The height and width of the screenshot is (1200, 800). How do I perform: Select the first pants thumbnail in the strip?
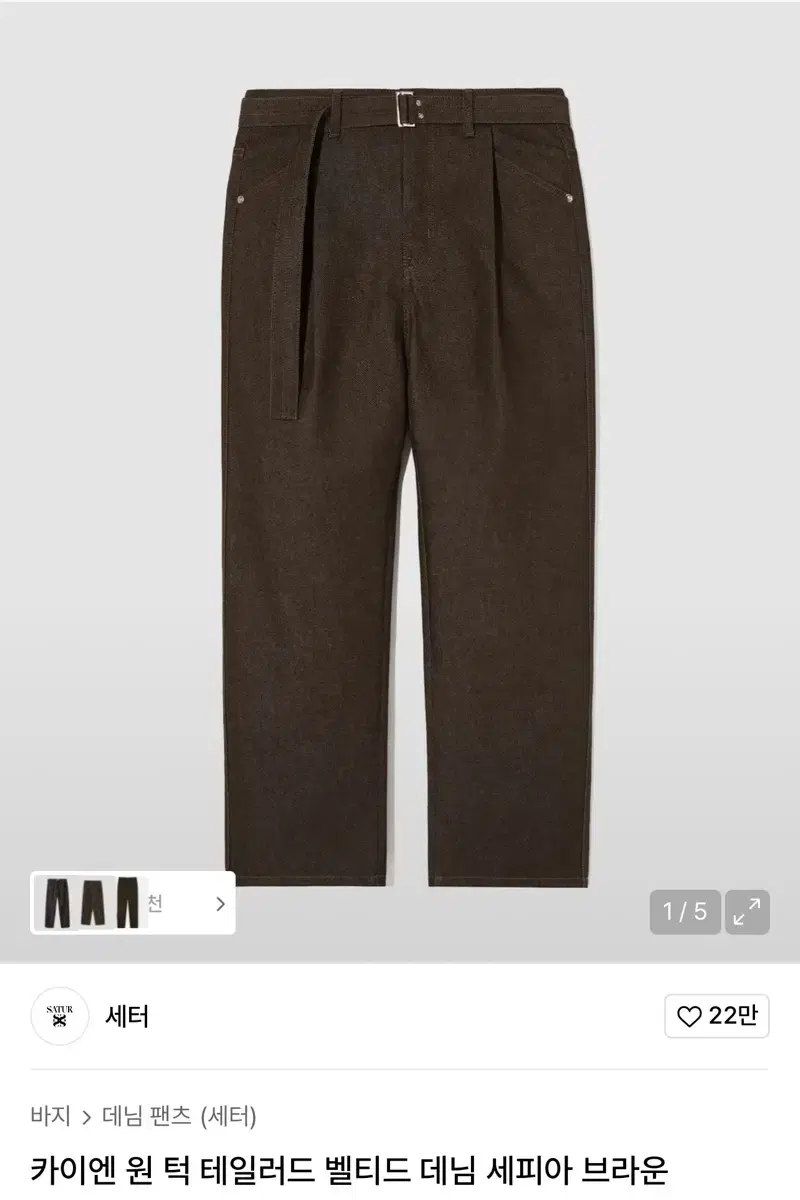(x=57, y=901)
